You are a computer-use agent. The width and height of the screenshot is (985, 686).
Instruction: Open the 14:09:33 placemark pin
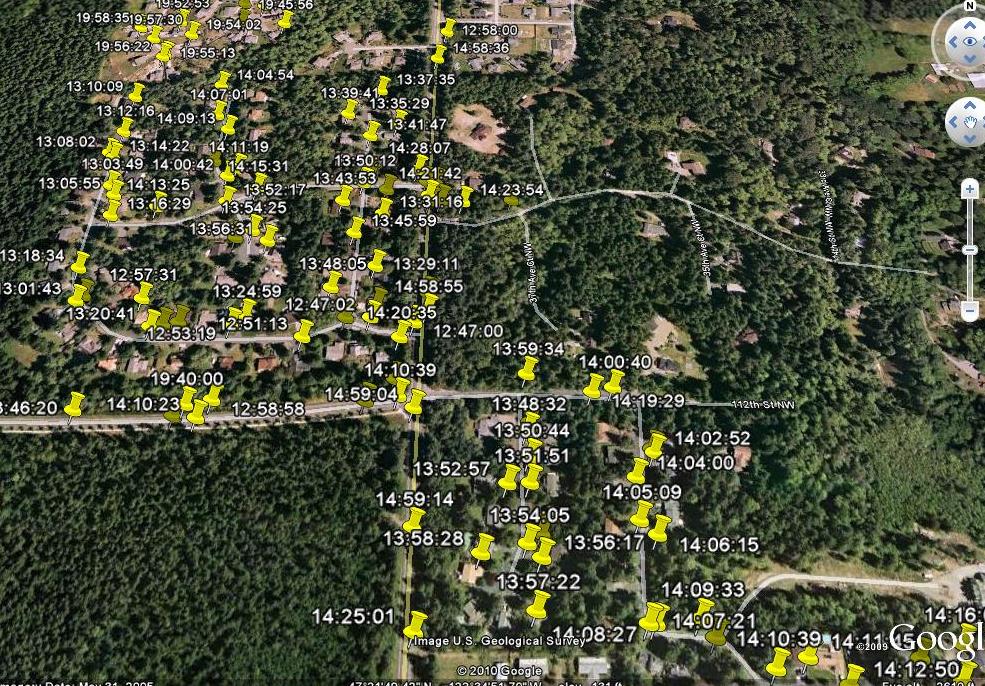(x=704, y=608)
